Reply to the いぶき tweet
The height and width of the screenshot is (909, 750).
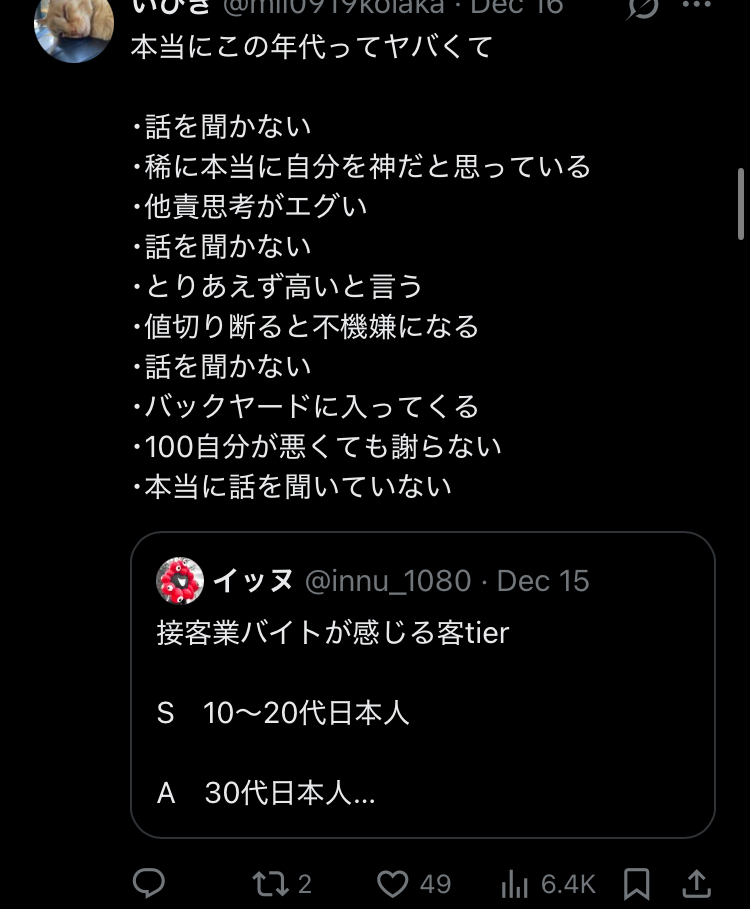(x=149, y=883)
